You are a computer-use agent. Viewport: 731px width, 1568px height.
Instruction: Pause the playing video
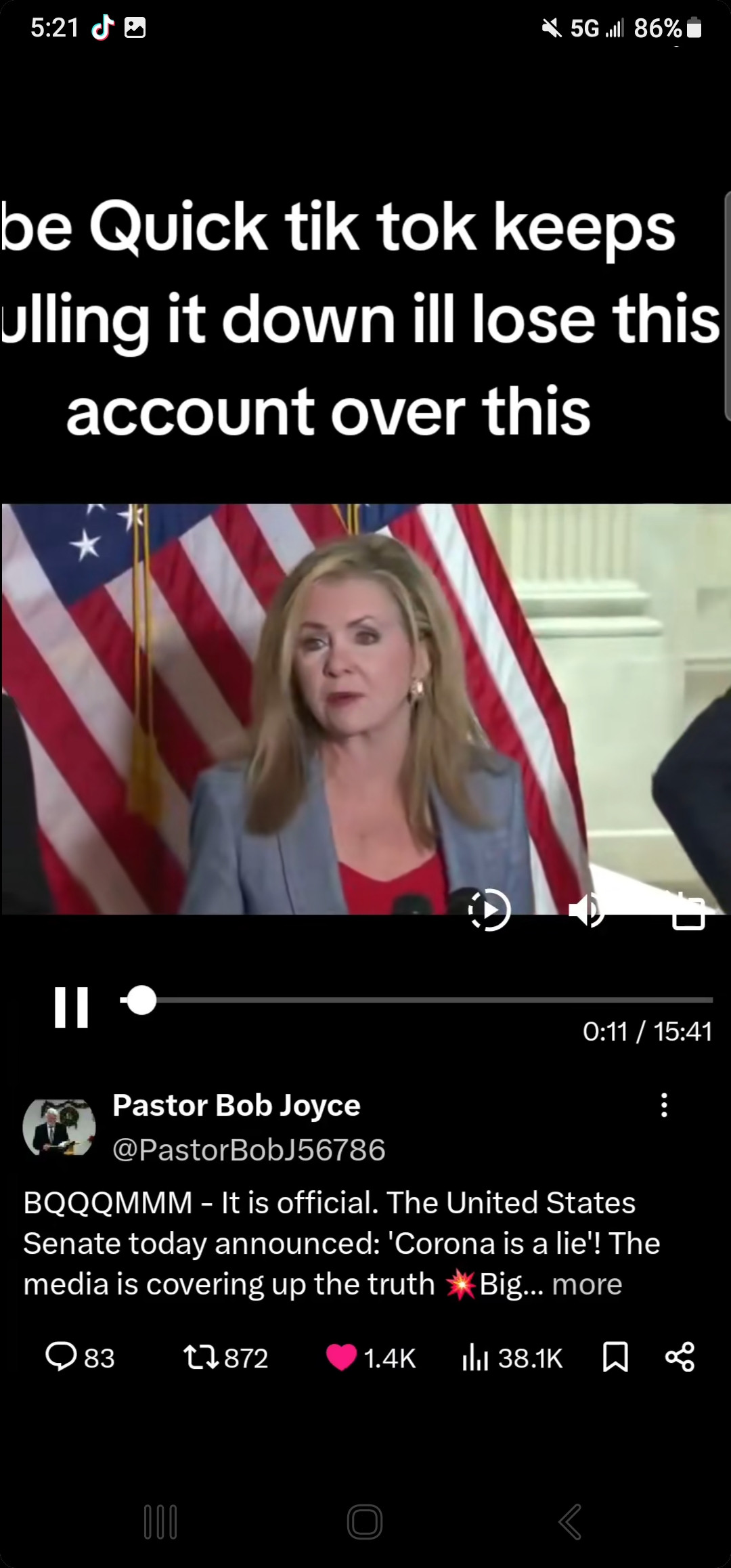pyautogui.click(x=71, y=1007)
